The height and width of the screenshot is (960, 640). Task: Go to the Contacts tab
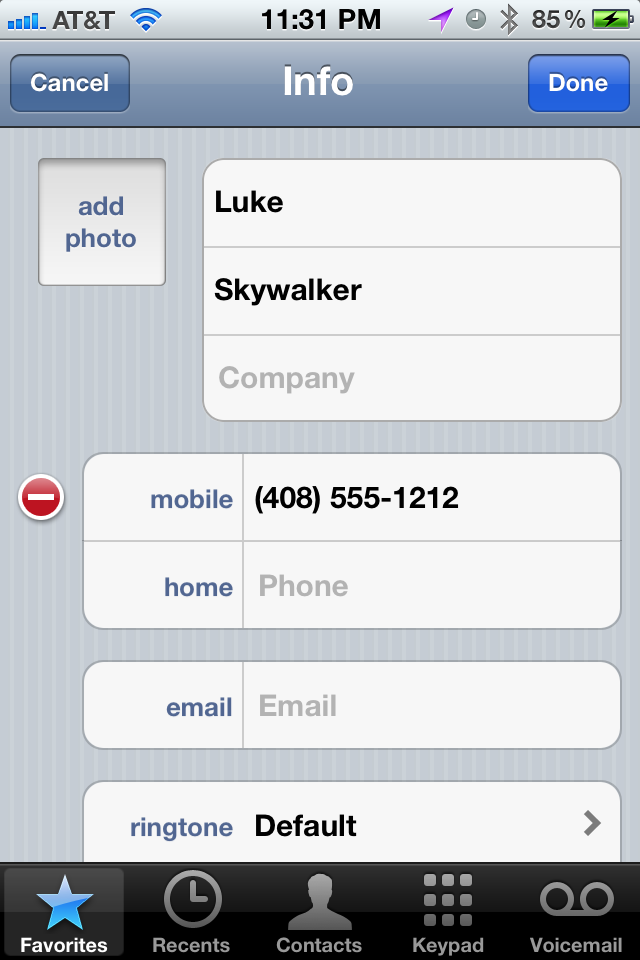tap(319, 912)
